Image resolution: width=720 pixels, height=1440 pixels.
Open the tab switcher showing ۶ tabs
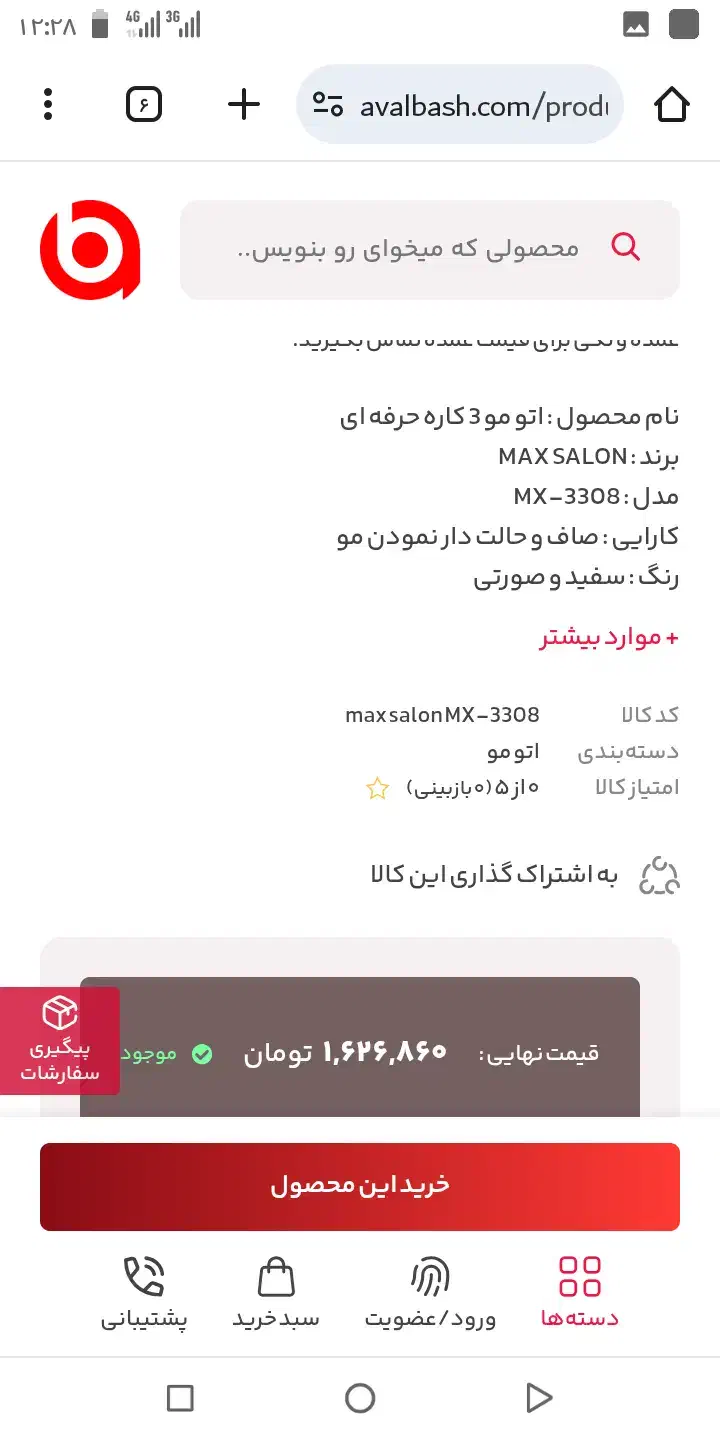coord(144,104)
